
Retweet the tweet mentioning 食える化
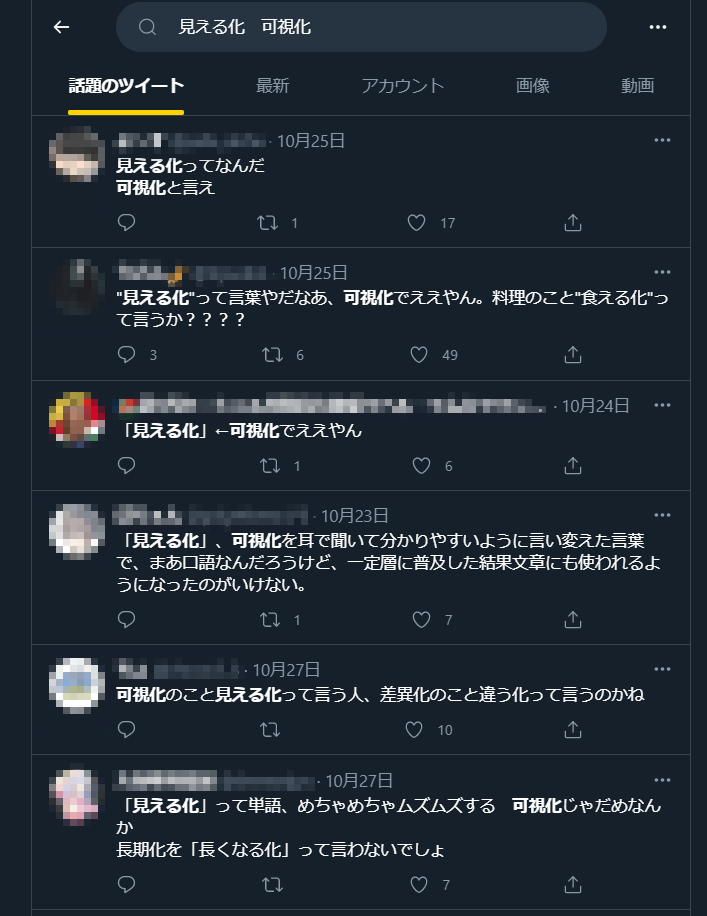(269, 355)
